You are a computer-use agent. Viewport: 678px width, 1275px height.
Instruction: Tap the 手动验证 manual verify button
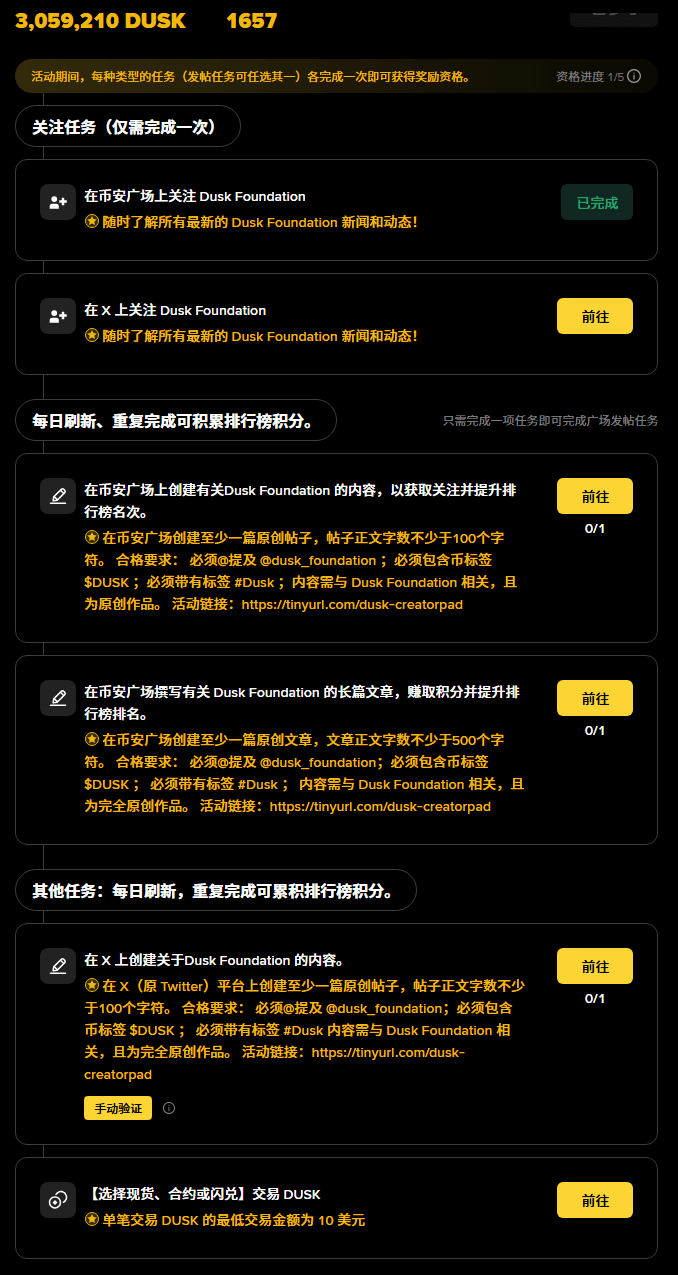point(118,1108)
